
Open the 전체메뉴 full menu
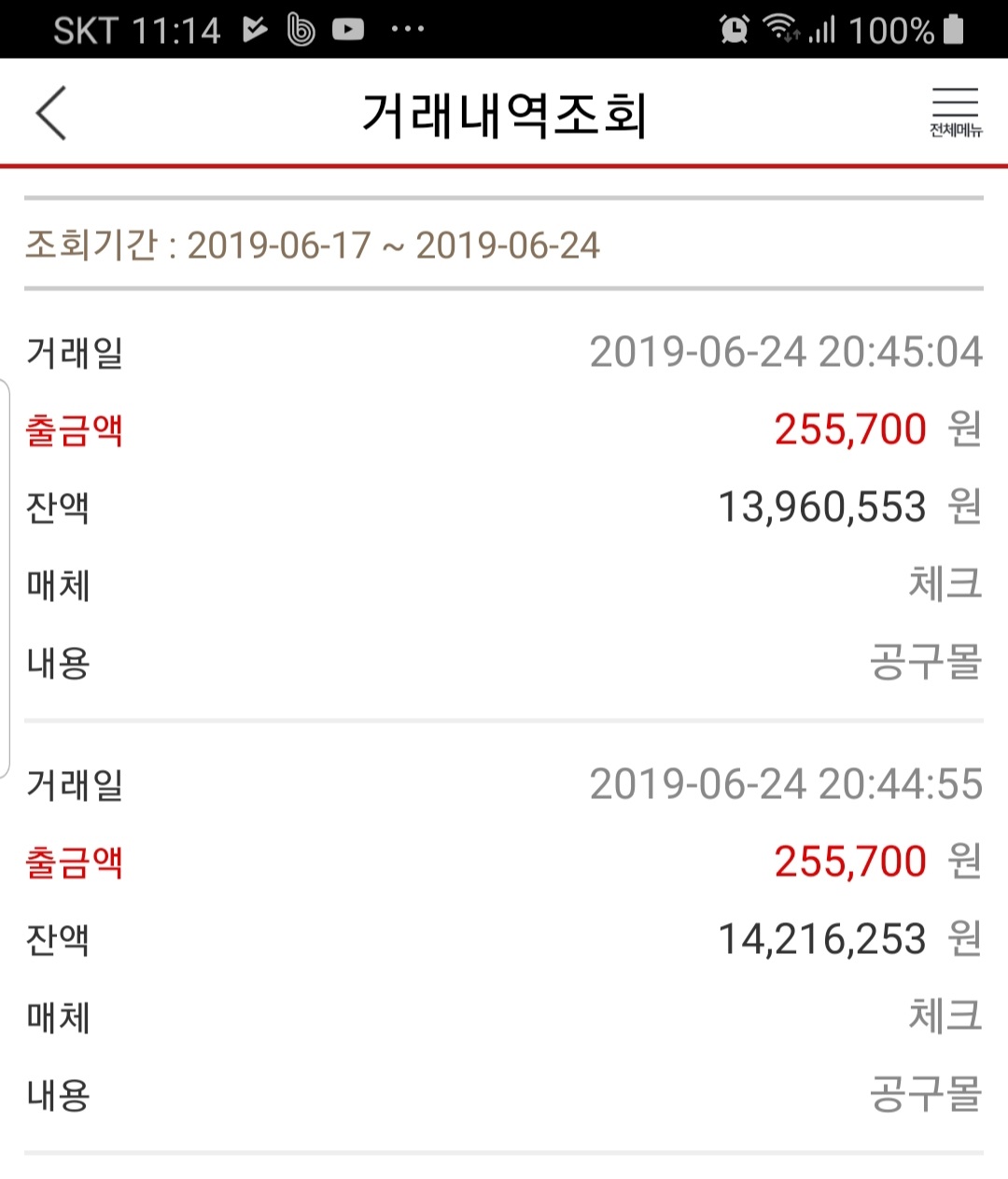pos(955,113)
